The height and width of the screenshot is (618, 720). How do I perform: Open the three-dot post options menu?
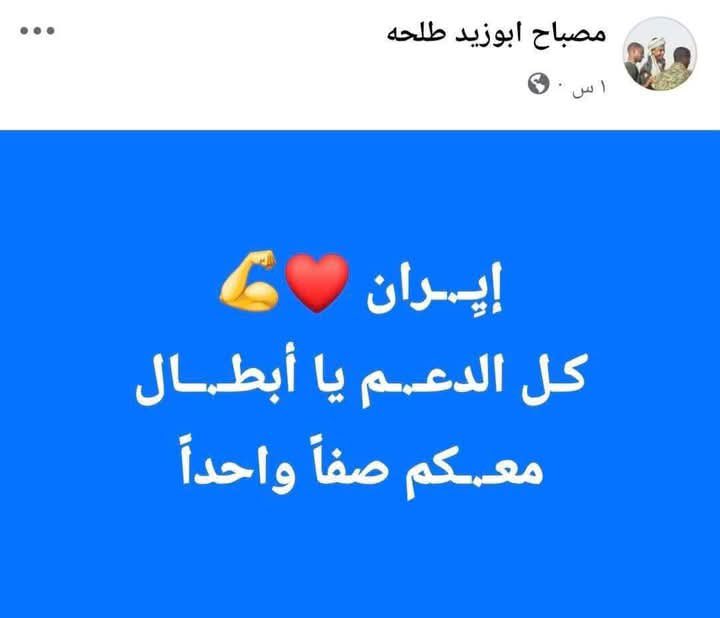(x=37, y=31)
